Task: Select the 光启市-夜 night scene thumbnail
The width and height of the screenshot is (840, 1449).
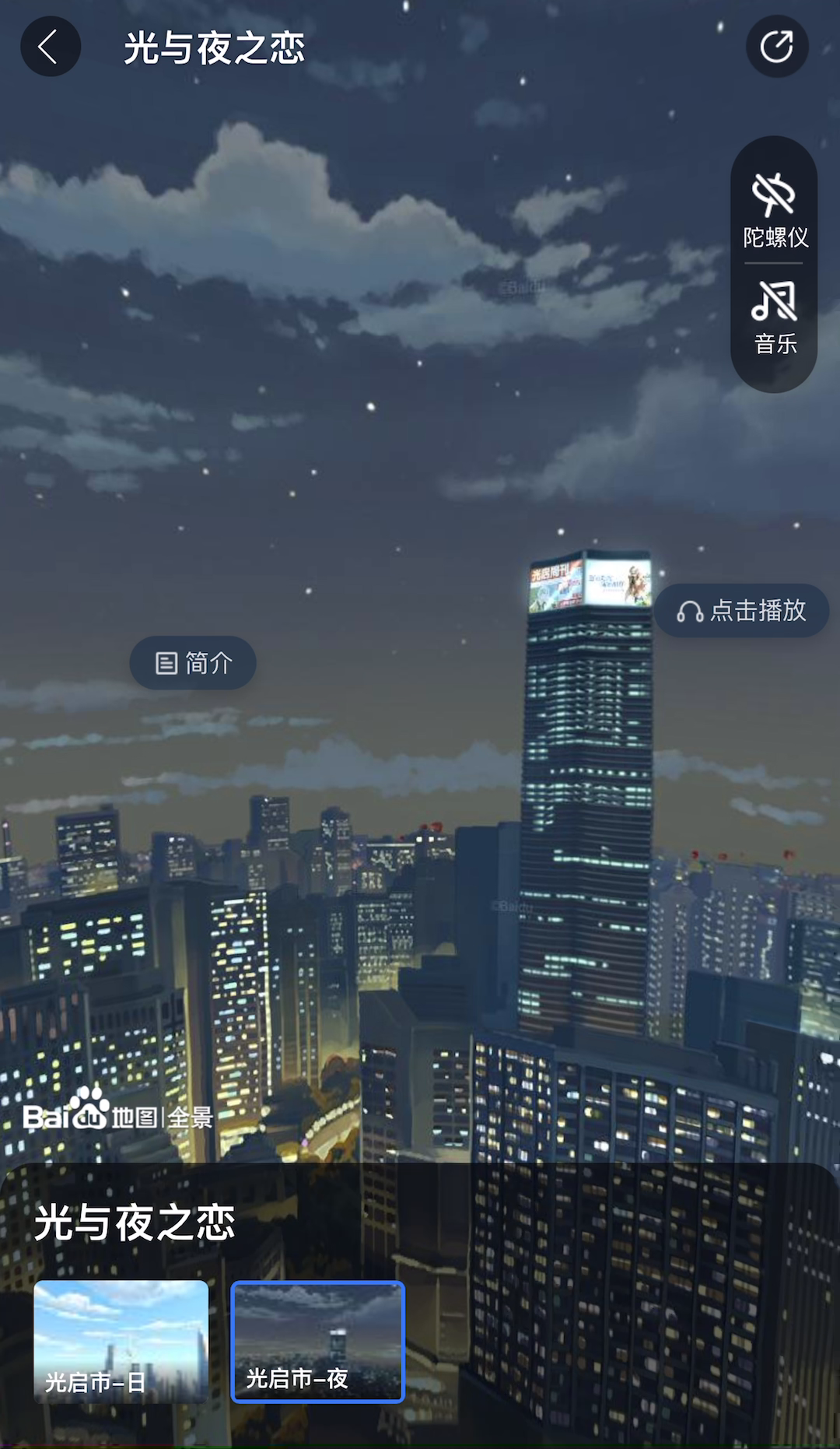Action: (x=318, y=1341)
